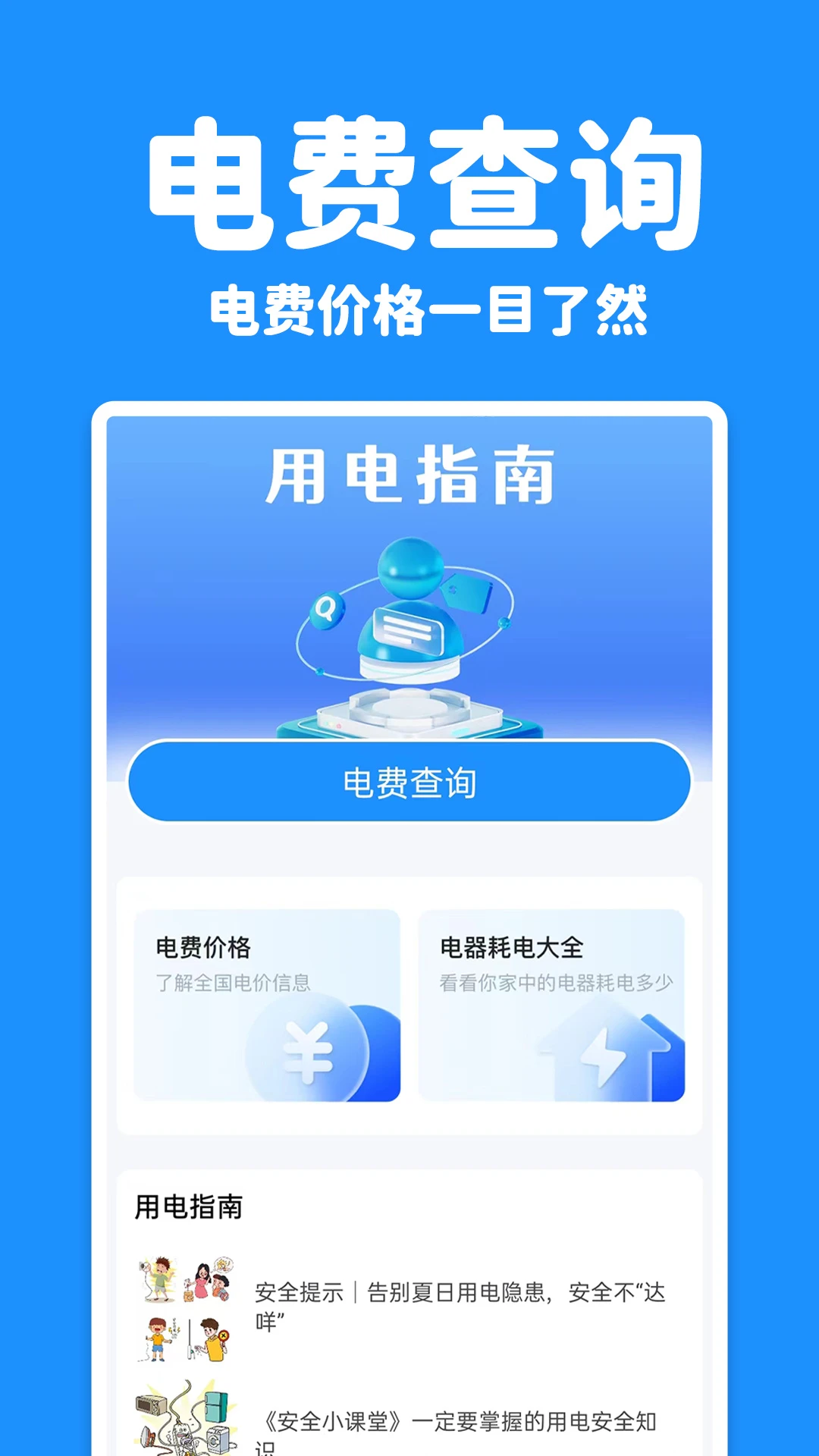Select the pedestal platform under the robot
Image resolution: width=819 pixels, height=1456 pixels.
click(409, 709)
